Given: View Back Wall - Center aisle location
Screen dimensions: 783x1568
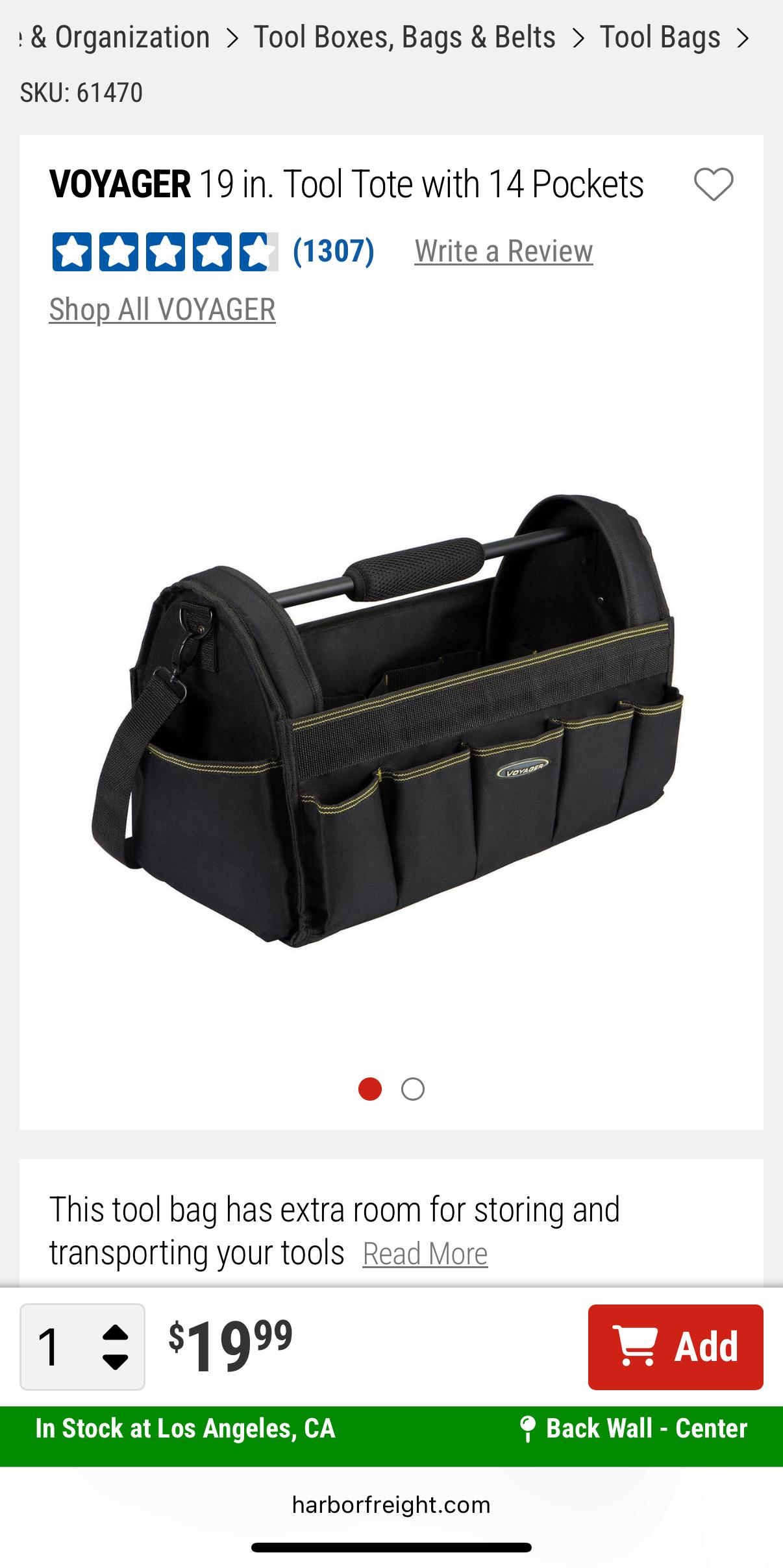Looking at the screenshot, I should pos(633,1428).
